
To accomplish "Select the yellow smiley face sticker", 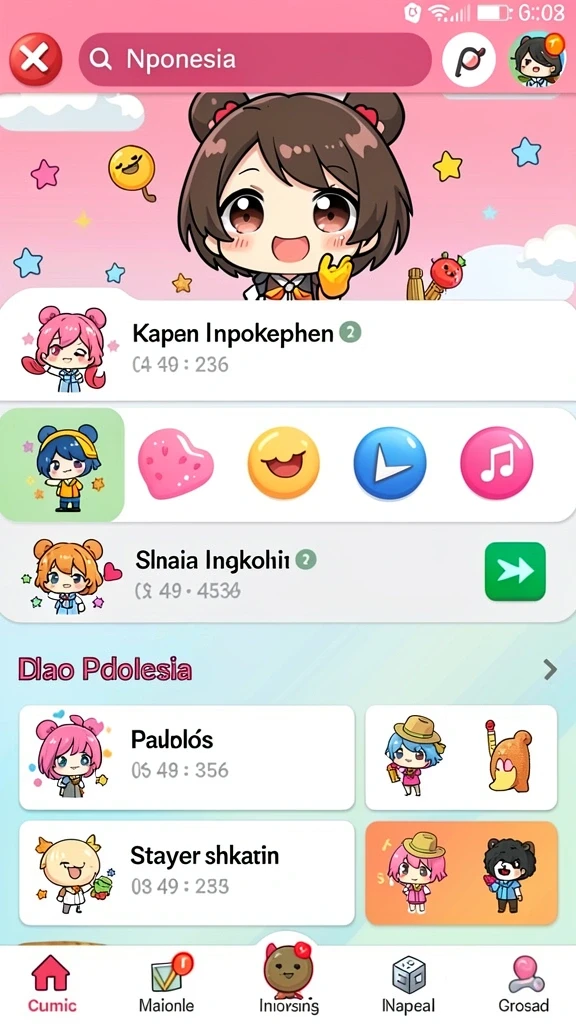I will 283,463.
